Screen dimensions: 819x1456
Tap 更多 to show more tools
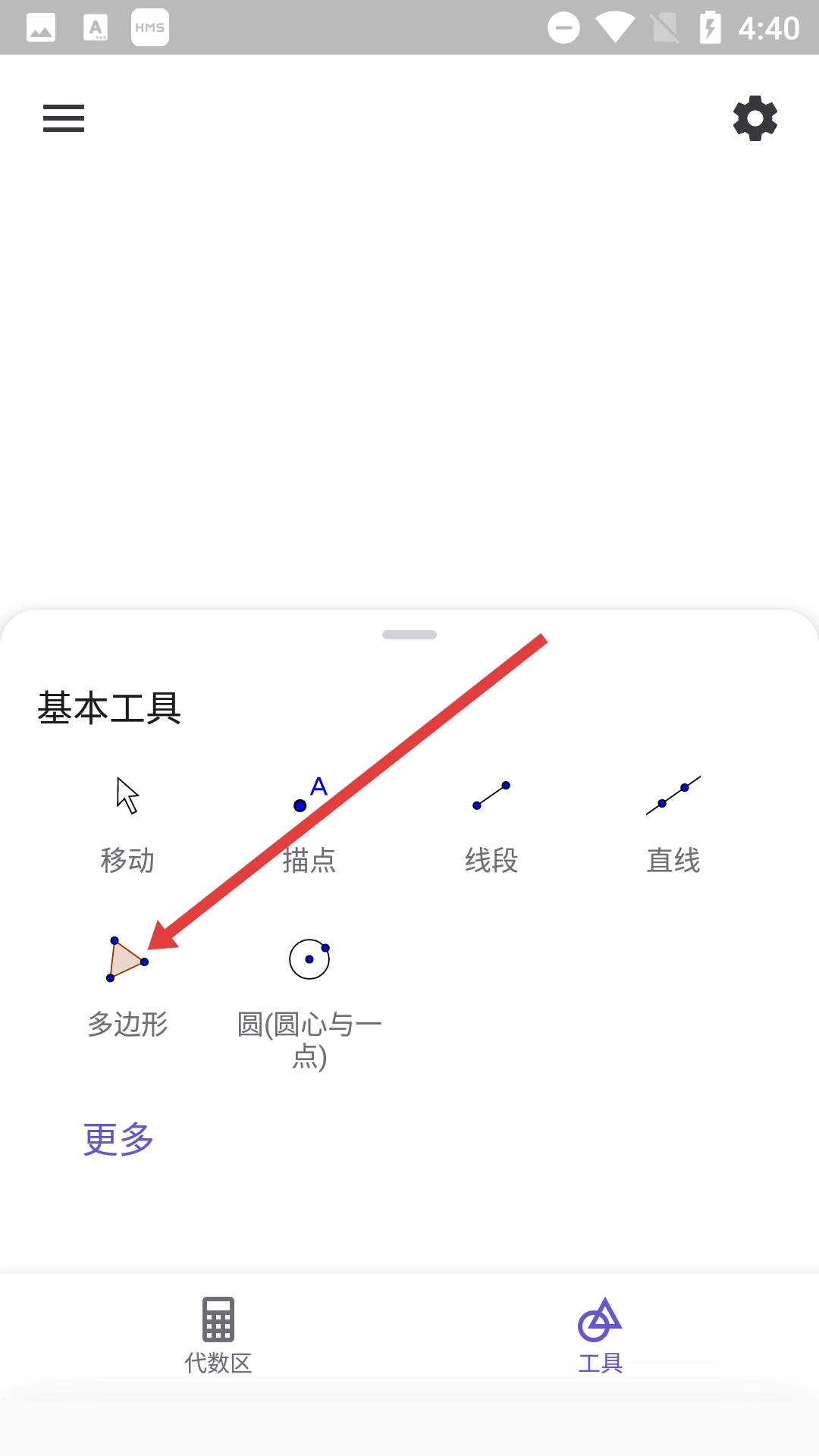pos(118,1139)
